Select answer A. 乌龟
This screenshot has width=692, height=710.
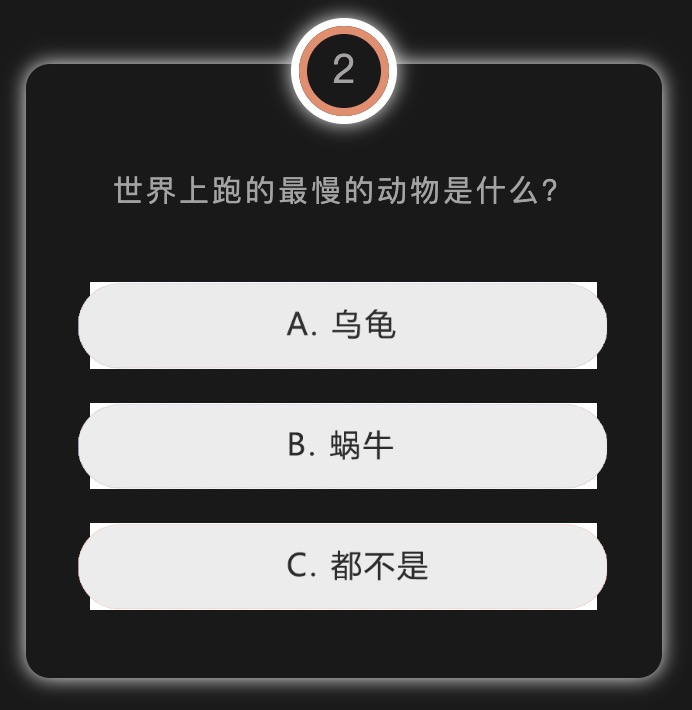tap(342, 325)
